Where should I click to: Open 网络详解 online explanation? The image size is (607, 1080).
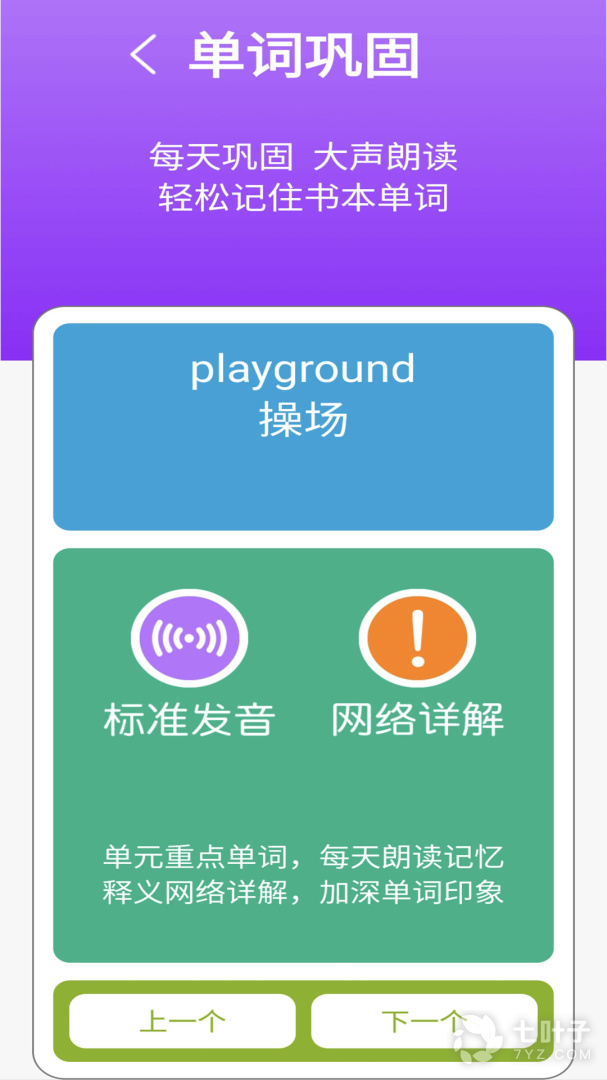coord(418,638)
